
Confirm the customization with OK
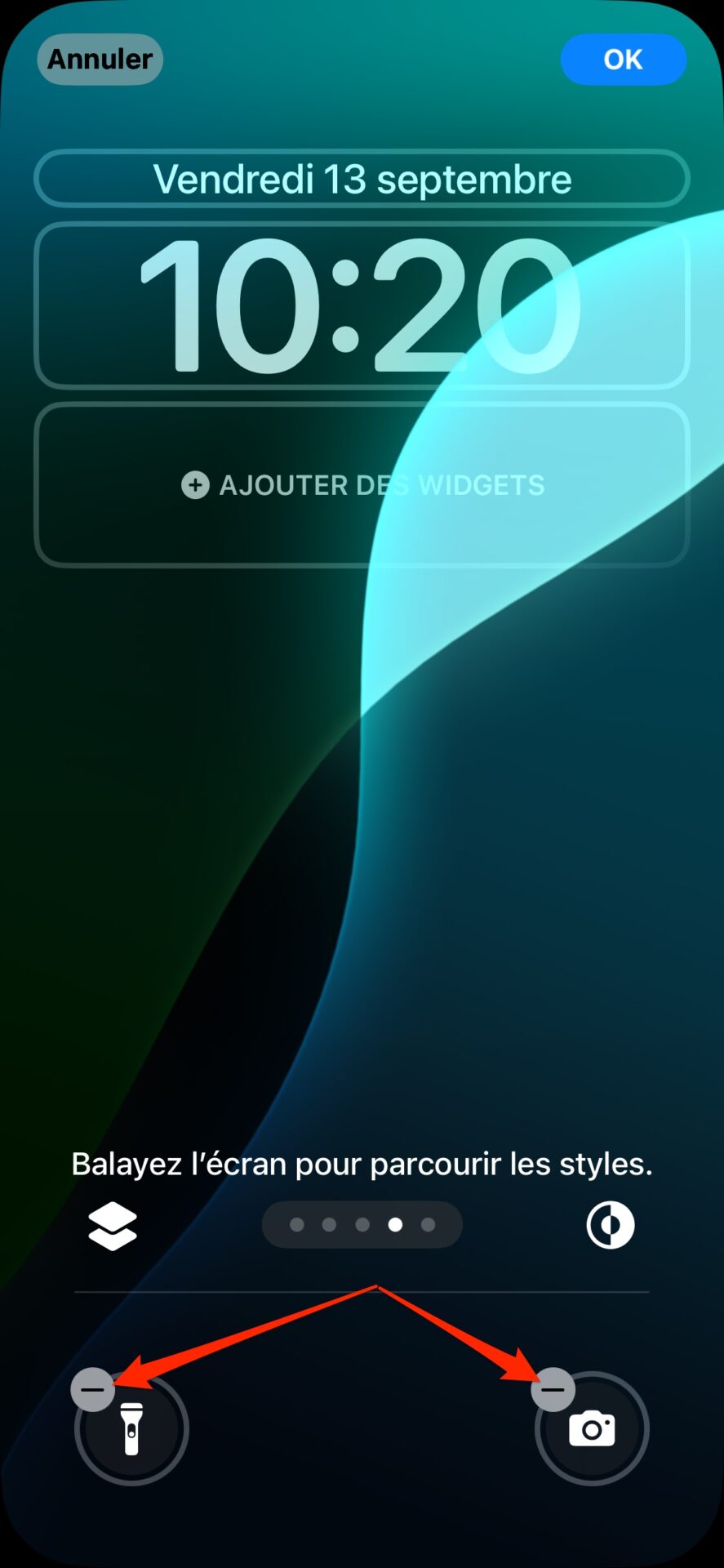(x=623, y=60)
